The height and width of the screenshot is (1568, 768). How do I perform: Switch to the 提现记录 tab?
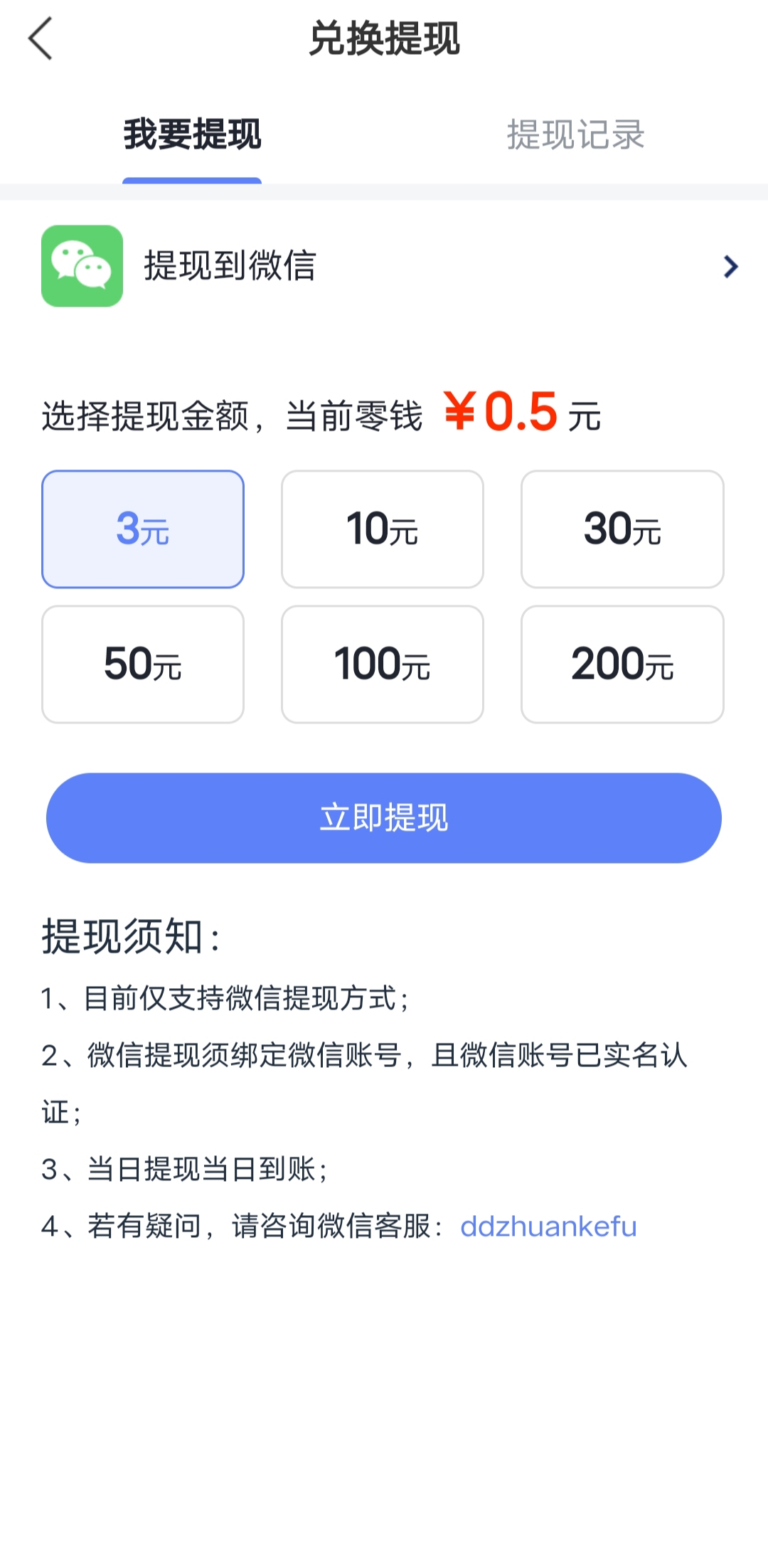click(x=575, y=134)
